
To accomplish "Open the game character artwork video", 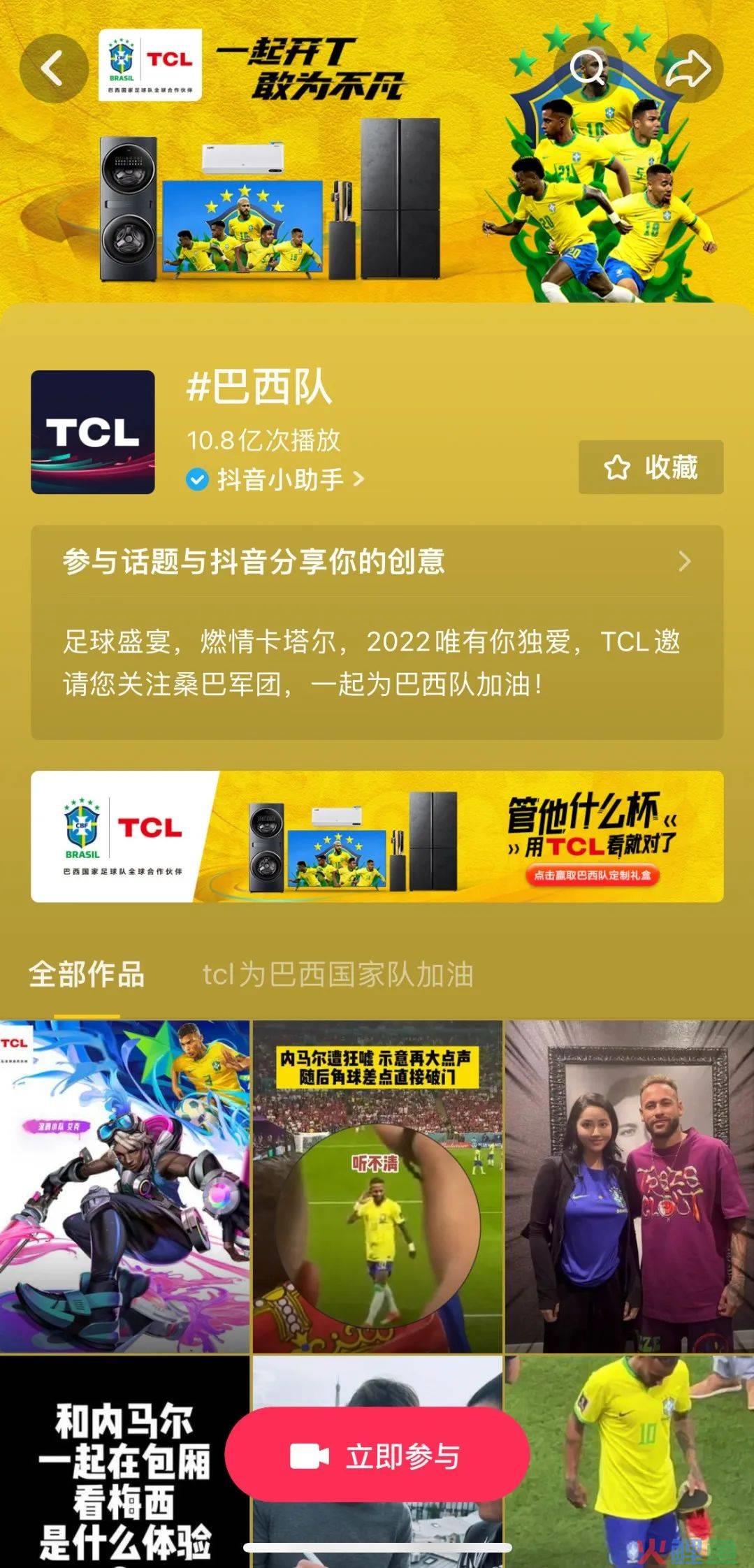I will coord(124,1186).
